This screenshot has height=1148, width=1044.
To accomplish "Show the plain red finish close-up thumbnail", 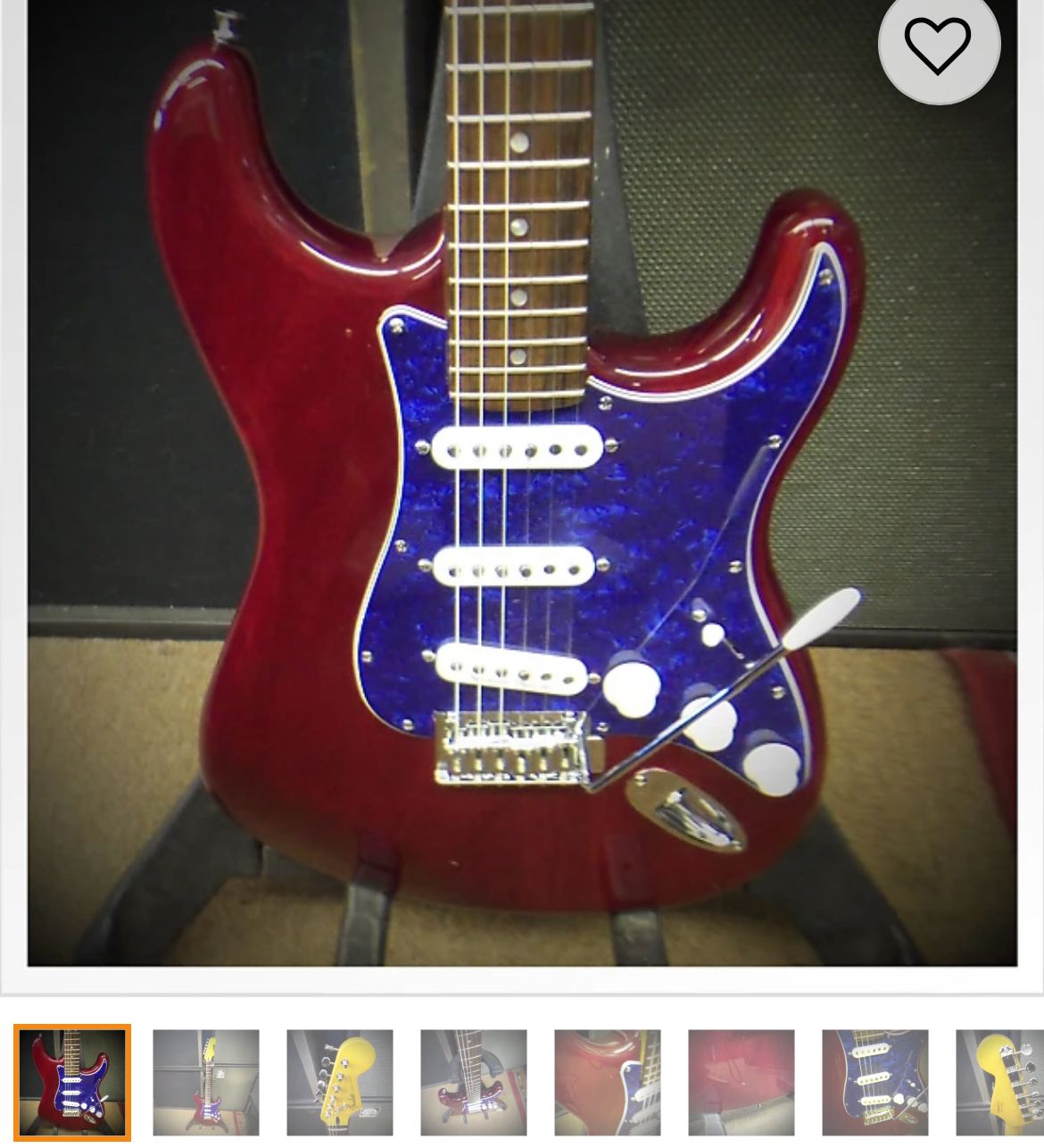I will (742, 1082).
